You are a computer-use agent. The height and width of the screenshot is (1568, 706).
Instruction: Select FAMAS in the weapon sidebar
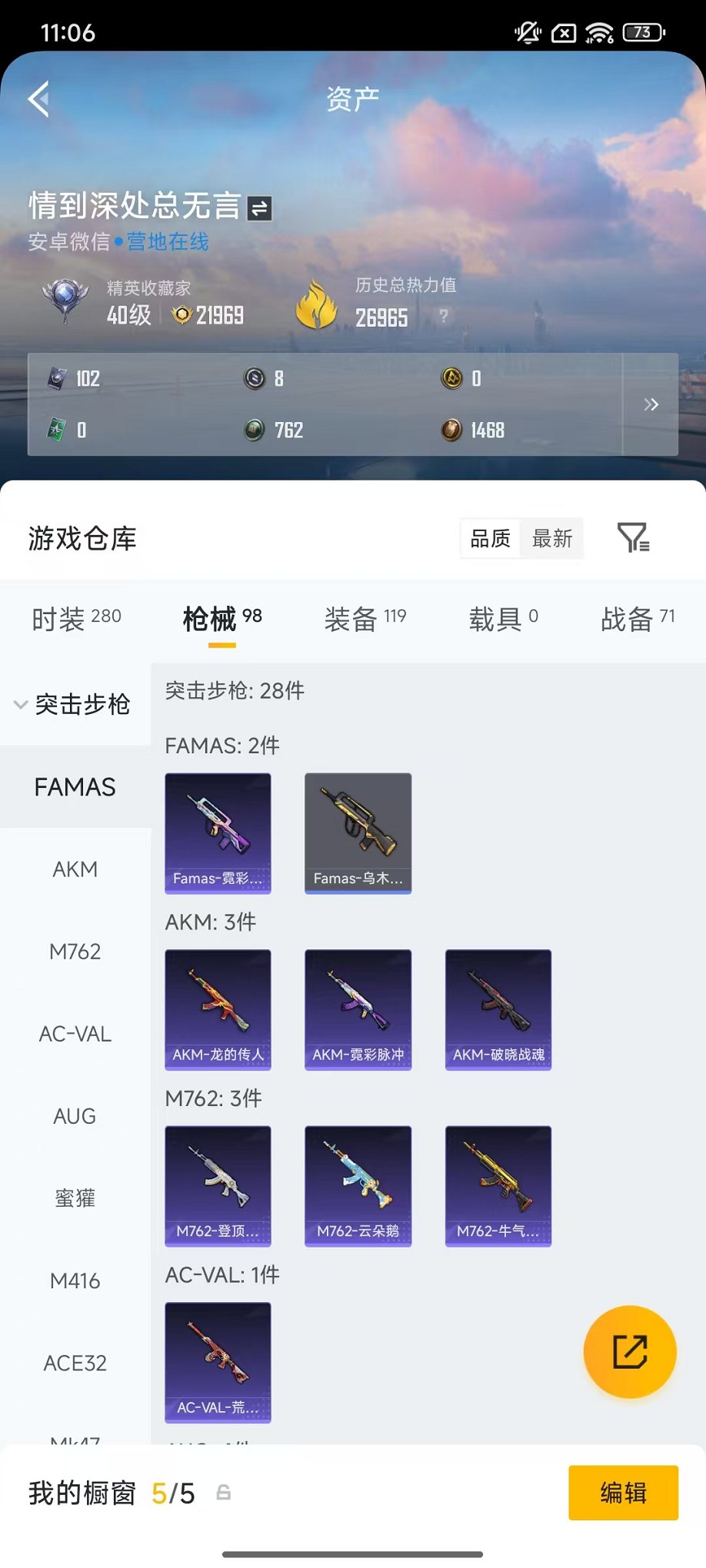[x=75, y=787]
